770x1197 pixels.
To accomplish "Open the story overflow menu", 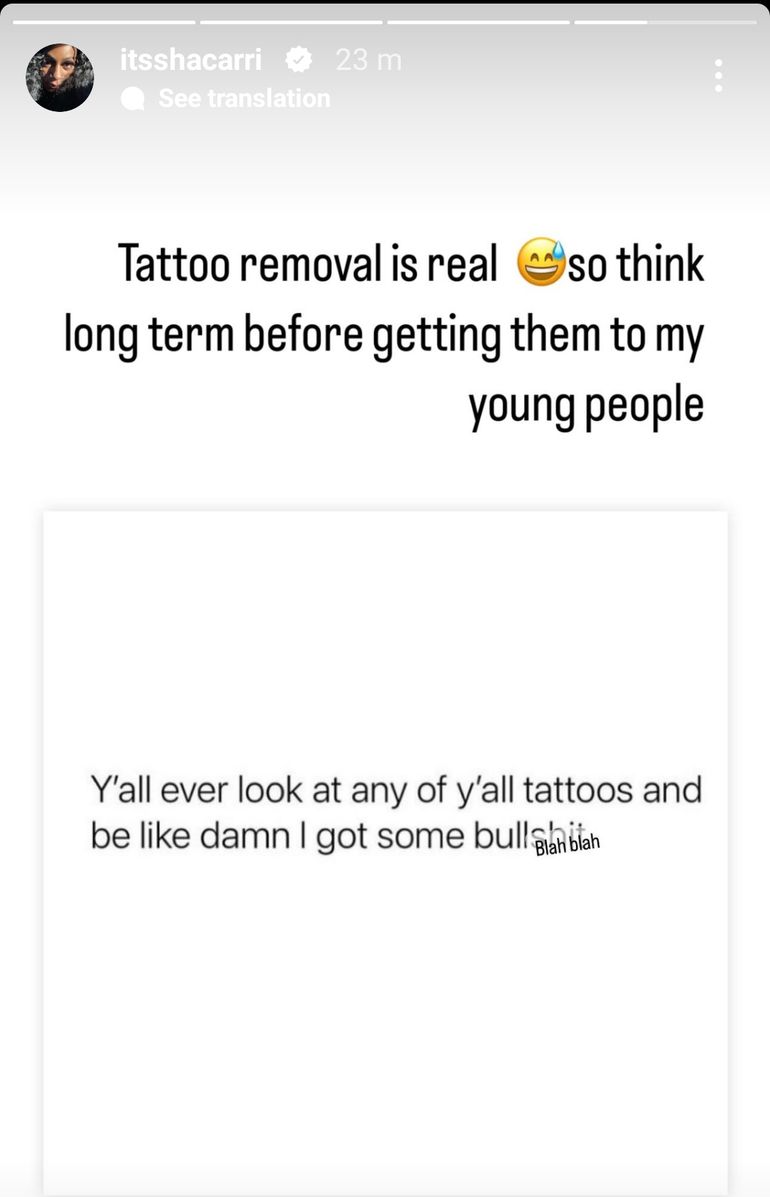I will [718, 76].
